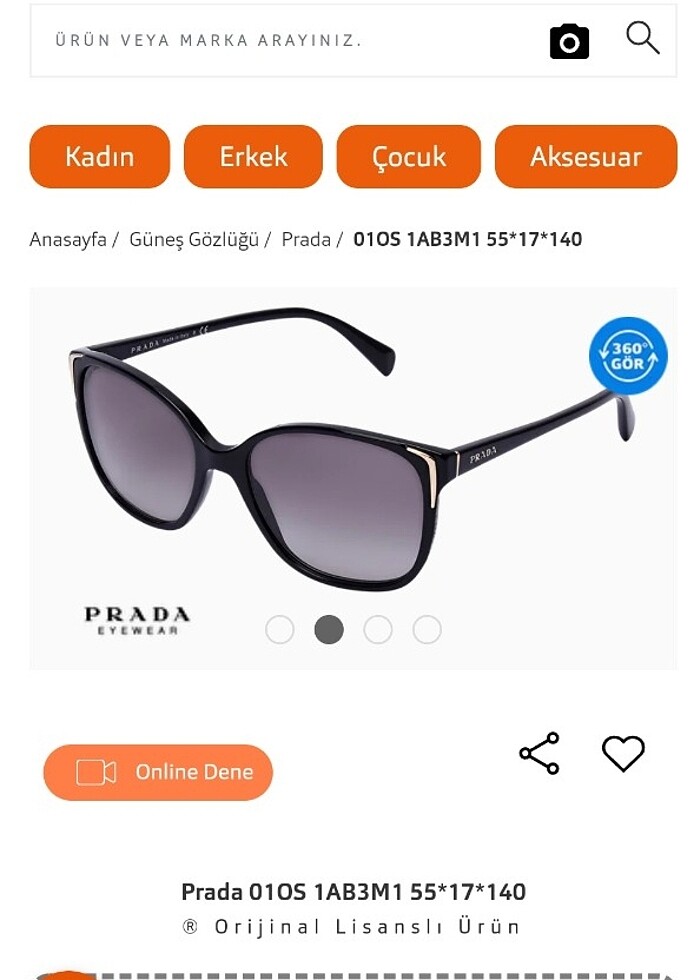
Task: Open the Kadın category
Action: pyautogui.click(x=100, y=156)
